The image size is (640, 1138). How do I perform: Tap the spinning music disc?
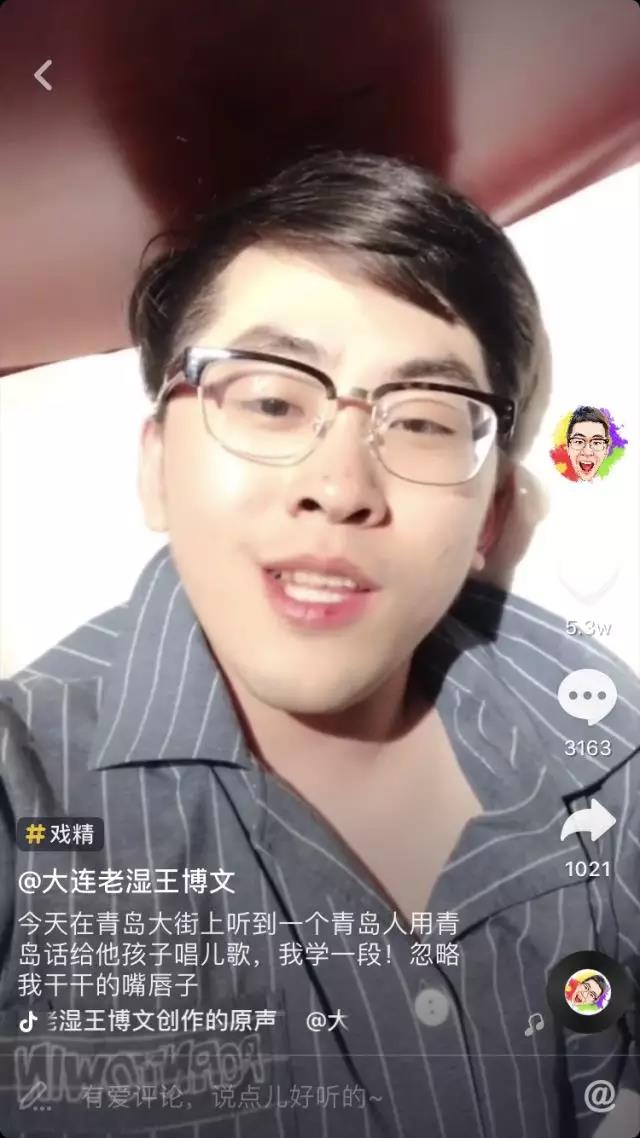[587, 992]
